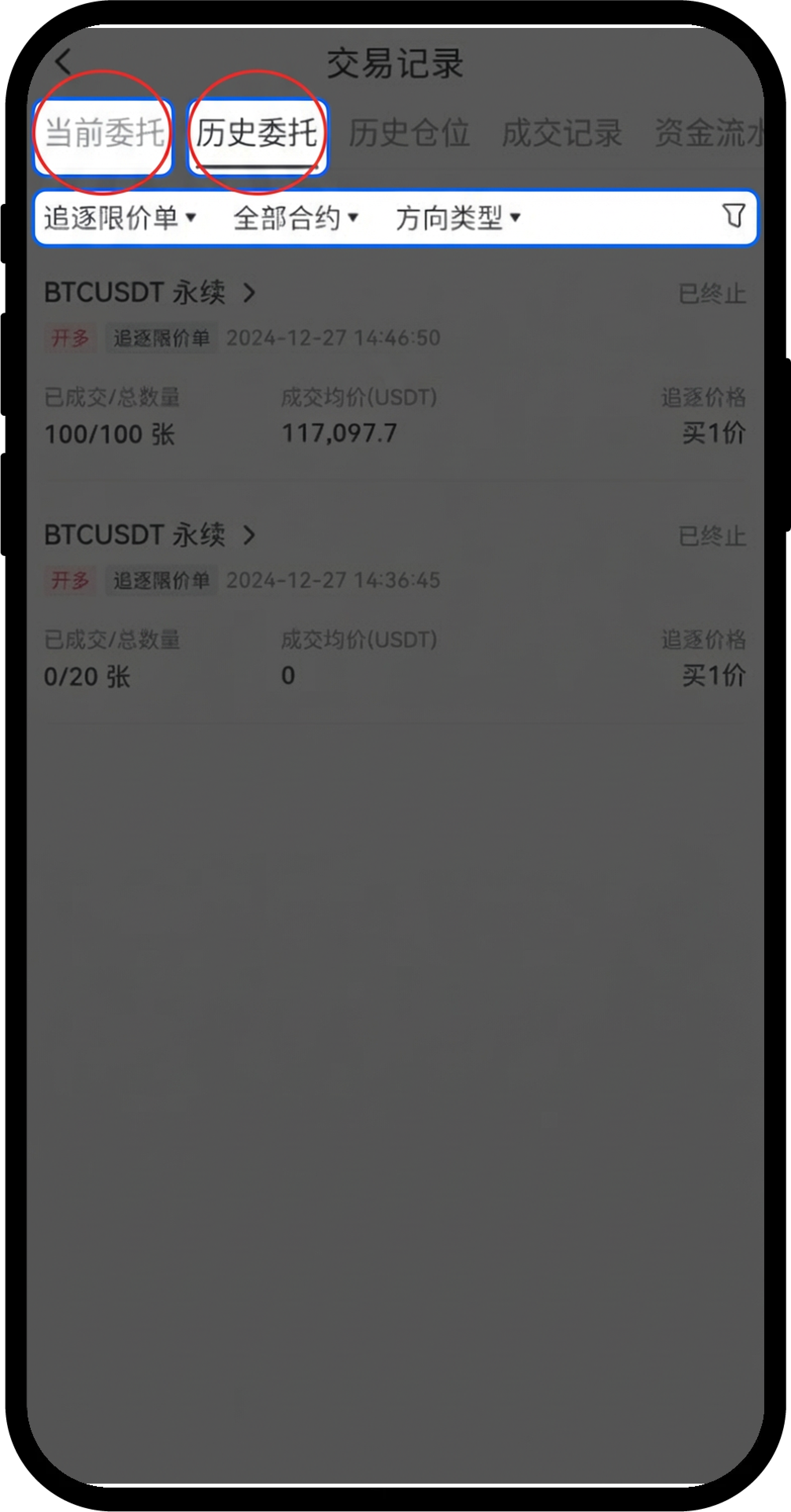Switch to the 当前委托 tab
791x1512 pixels.
(x=104, y=133)
